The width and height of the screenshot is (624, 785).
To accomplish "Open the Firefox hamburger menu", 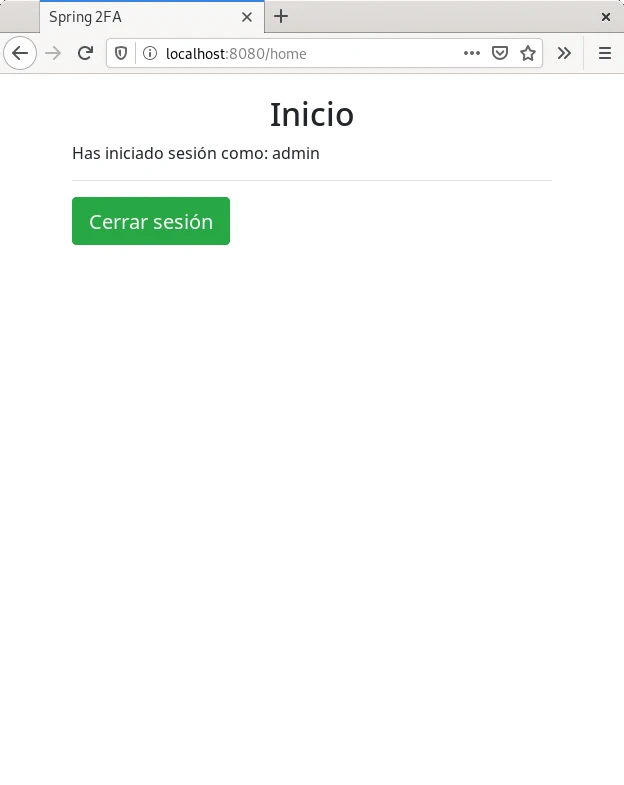I will [x=605, y=54].
